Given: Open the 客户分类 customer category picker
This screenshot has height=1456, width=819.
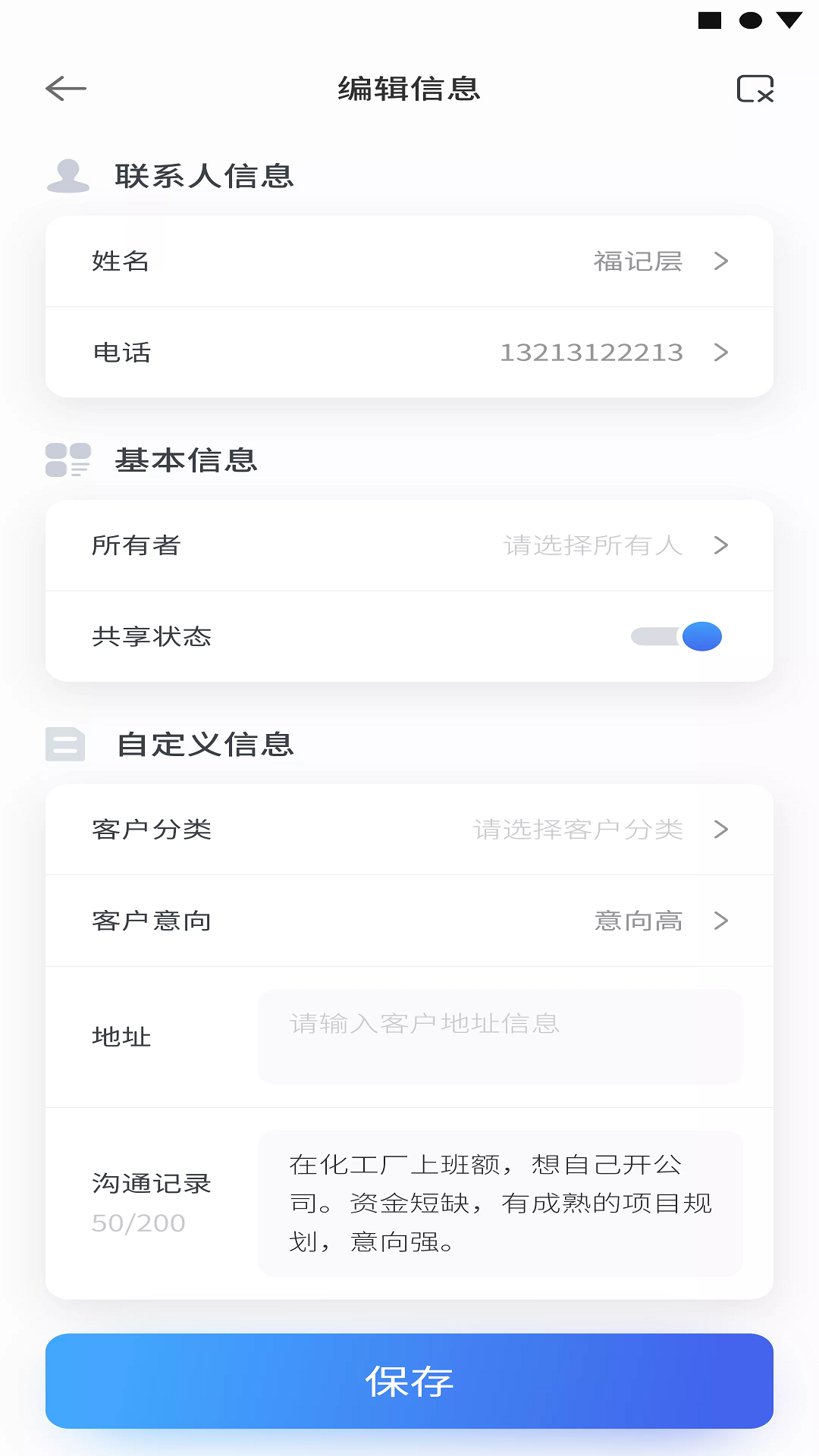Looking at the screenshot, I should (409, 830).
